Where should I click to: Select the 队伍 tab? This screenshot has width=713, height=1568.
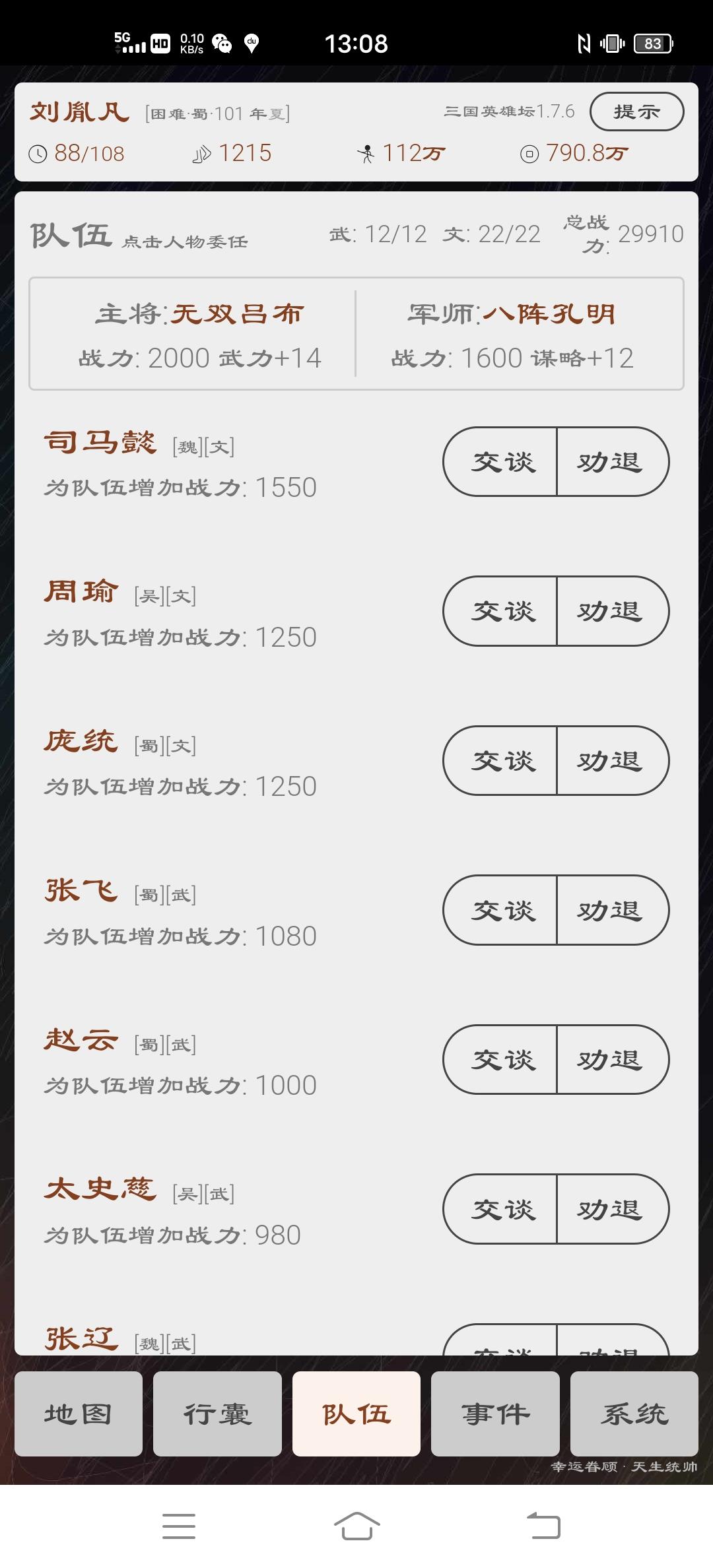point(356,1414)
